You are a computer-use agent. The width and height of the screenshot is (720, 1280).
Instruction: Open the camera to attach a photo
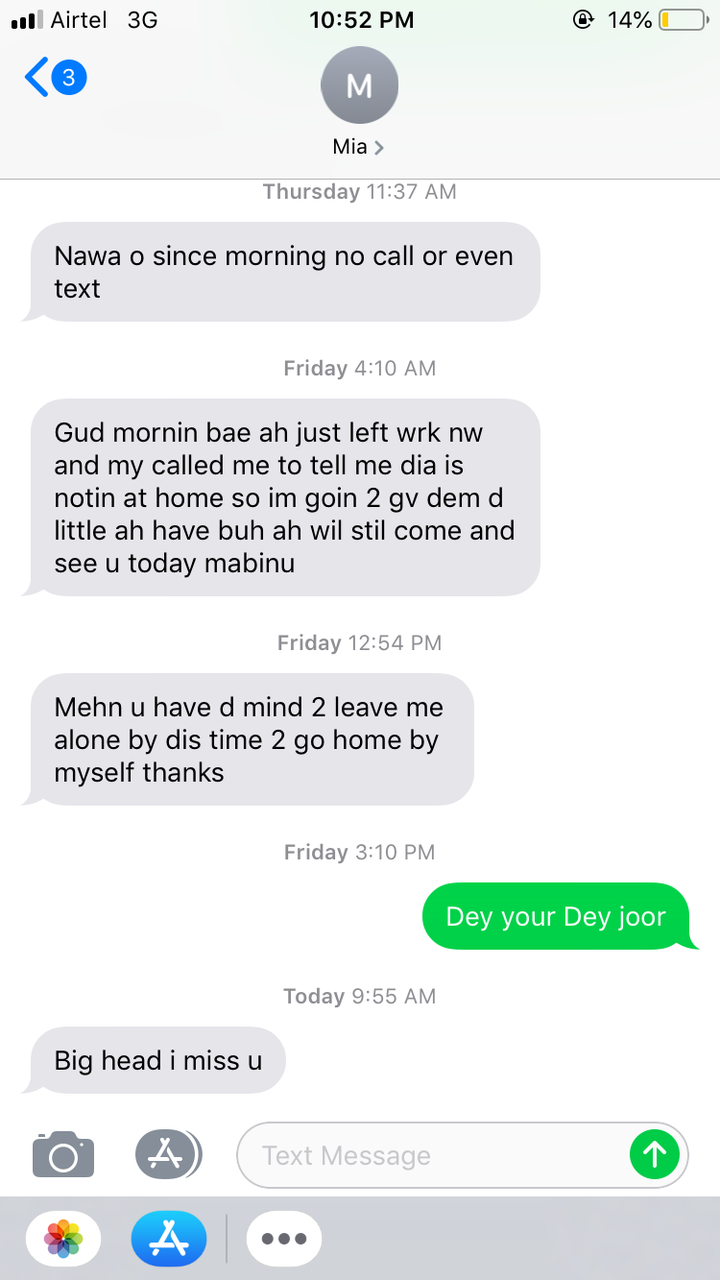(x=63, y=1155)
